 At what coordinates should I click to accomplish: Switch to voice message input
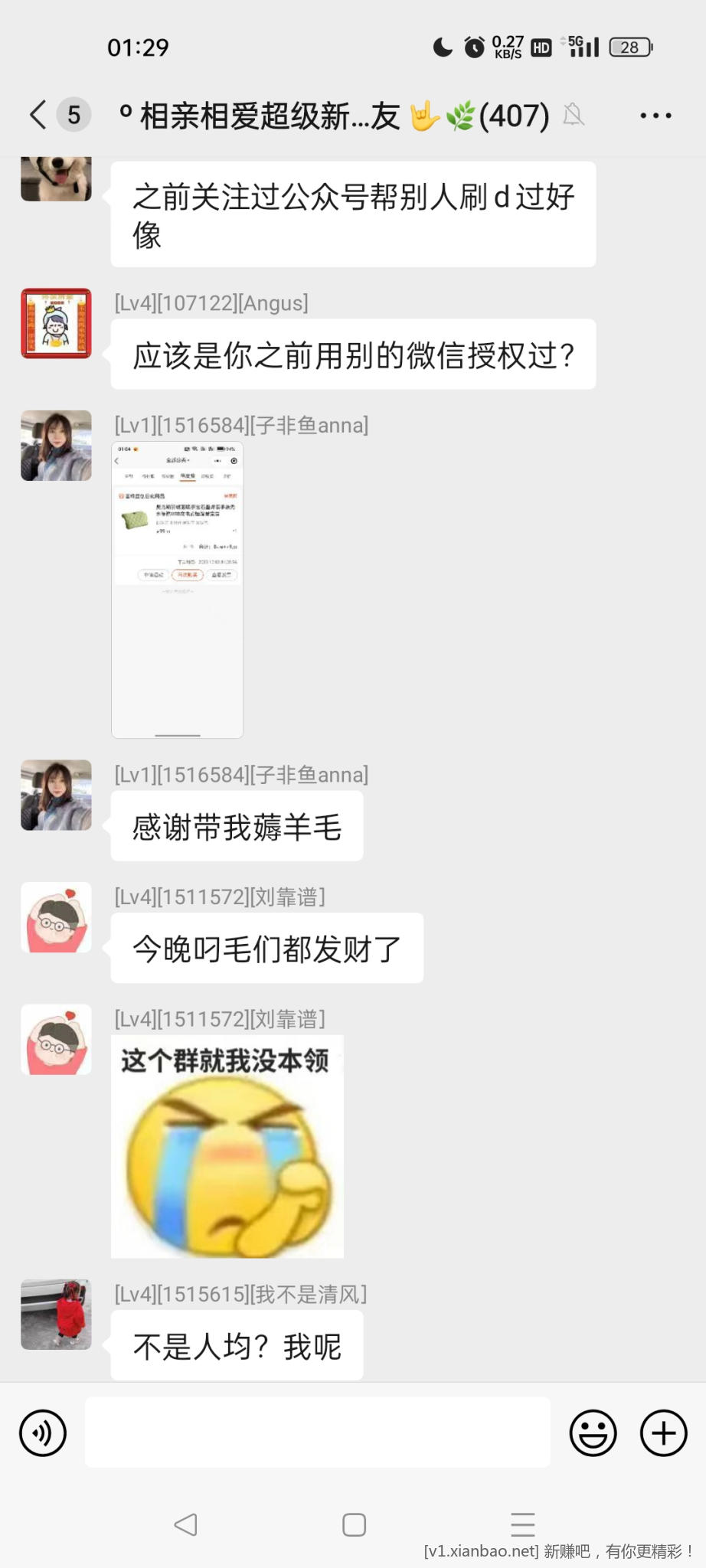[x=43, y=1432]
